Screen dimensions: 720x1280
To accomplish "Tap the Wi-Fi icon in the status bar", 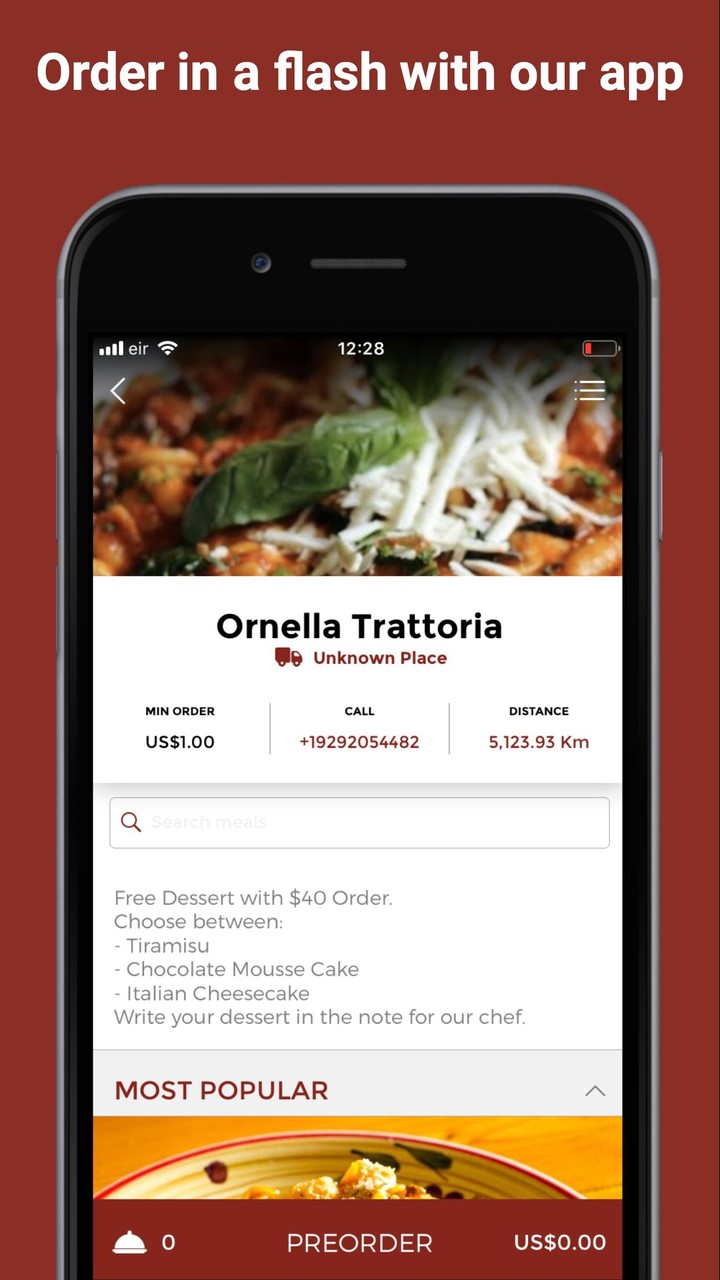I will click(166, 348).
